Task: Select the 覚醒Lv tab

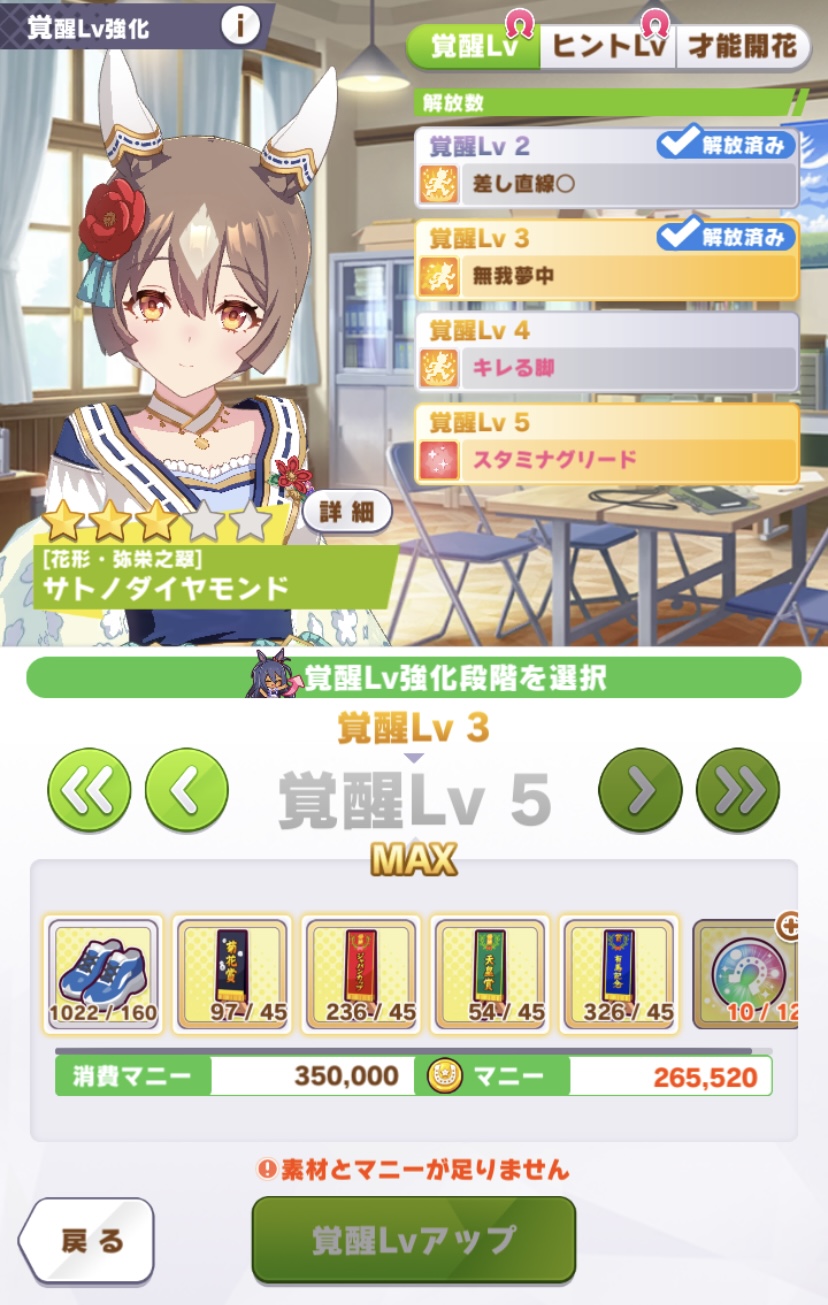Action: pyautogui.click(x=473, y=46)
